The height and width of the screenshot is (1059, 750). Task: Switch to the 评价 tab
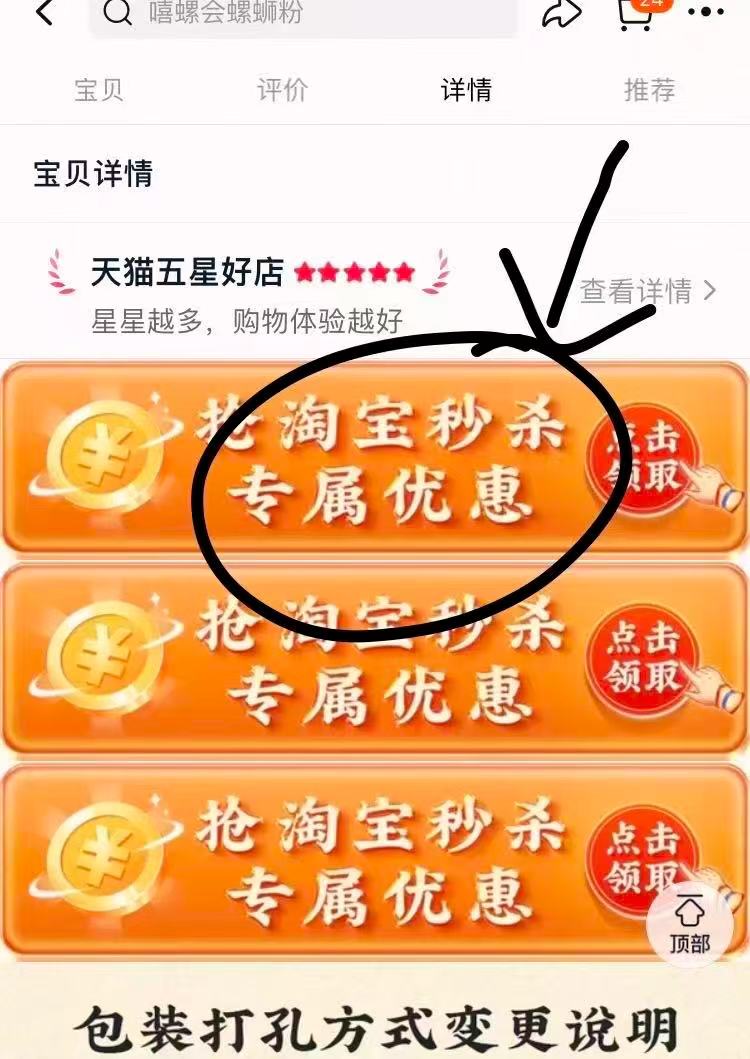282,90
